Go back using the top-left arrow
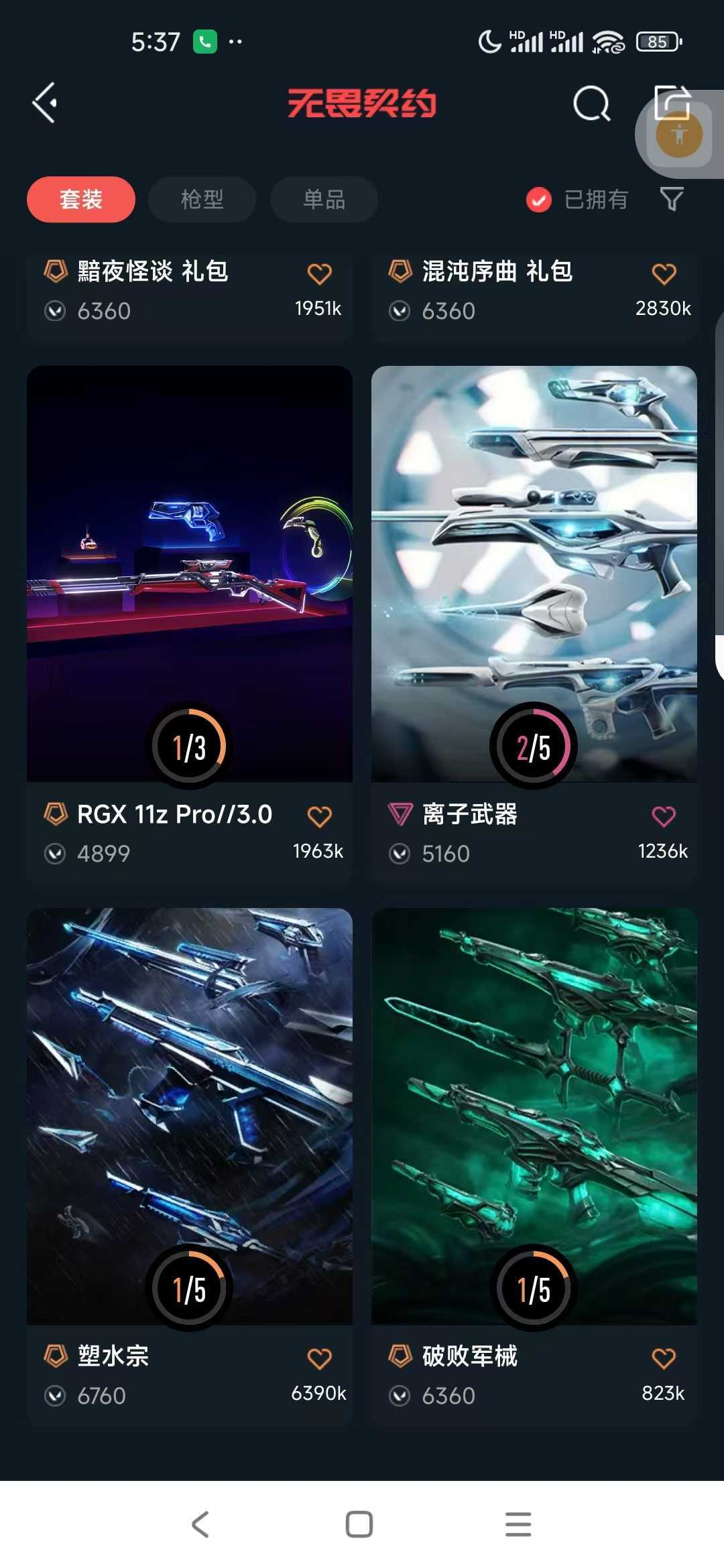Image resolution: width=724 pixels, height=1568 pixels. point(45,103)
